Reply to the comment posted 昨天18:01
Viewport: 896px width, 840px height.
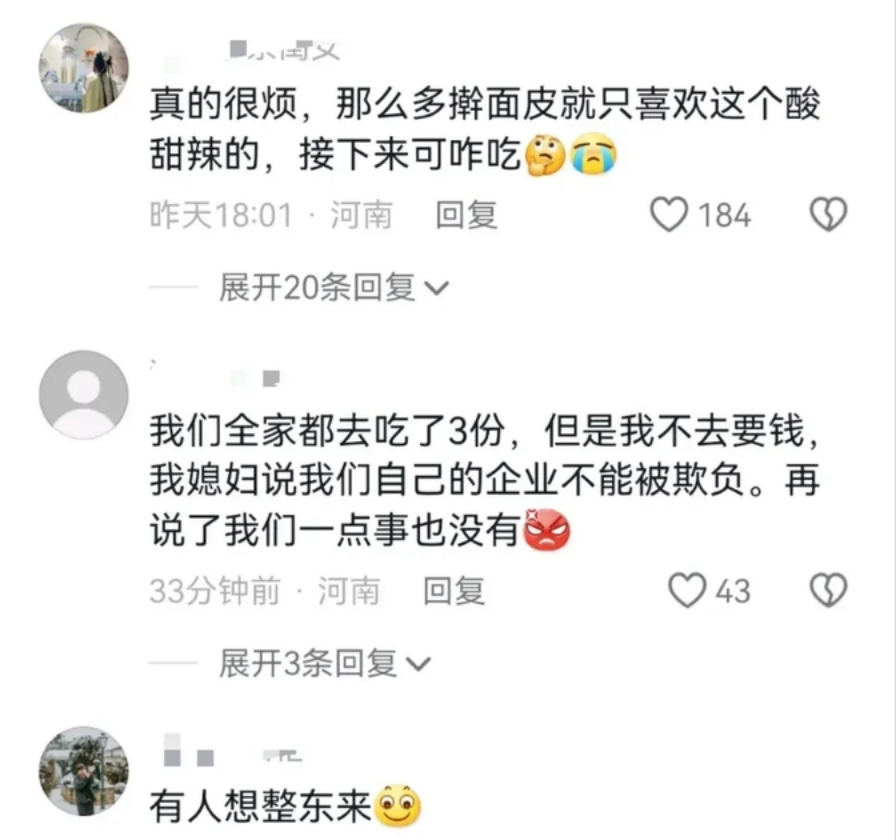click(466, 215)
